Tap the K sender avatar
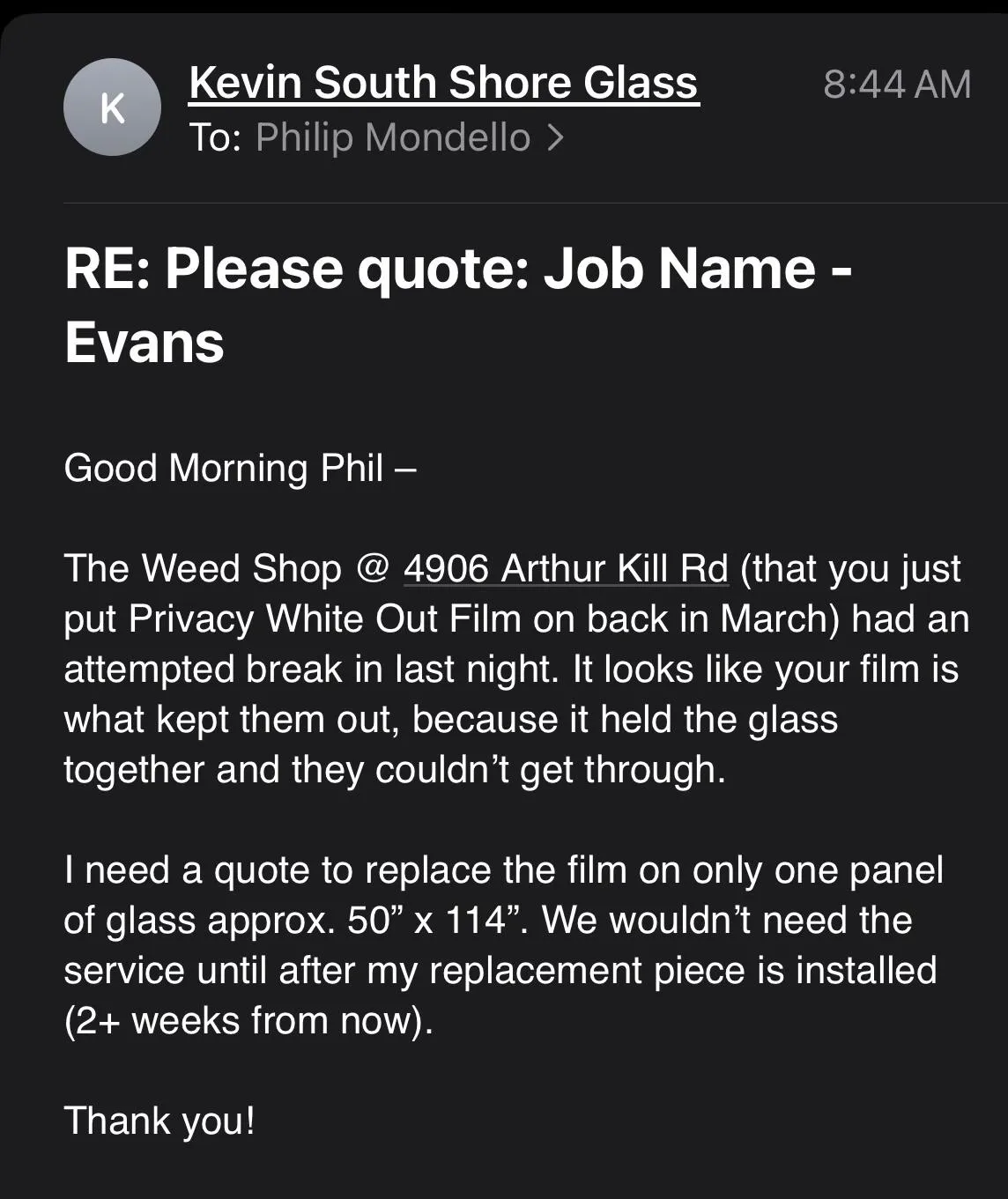 (x=112, y=107)
